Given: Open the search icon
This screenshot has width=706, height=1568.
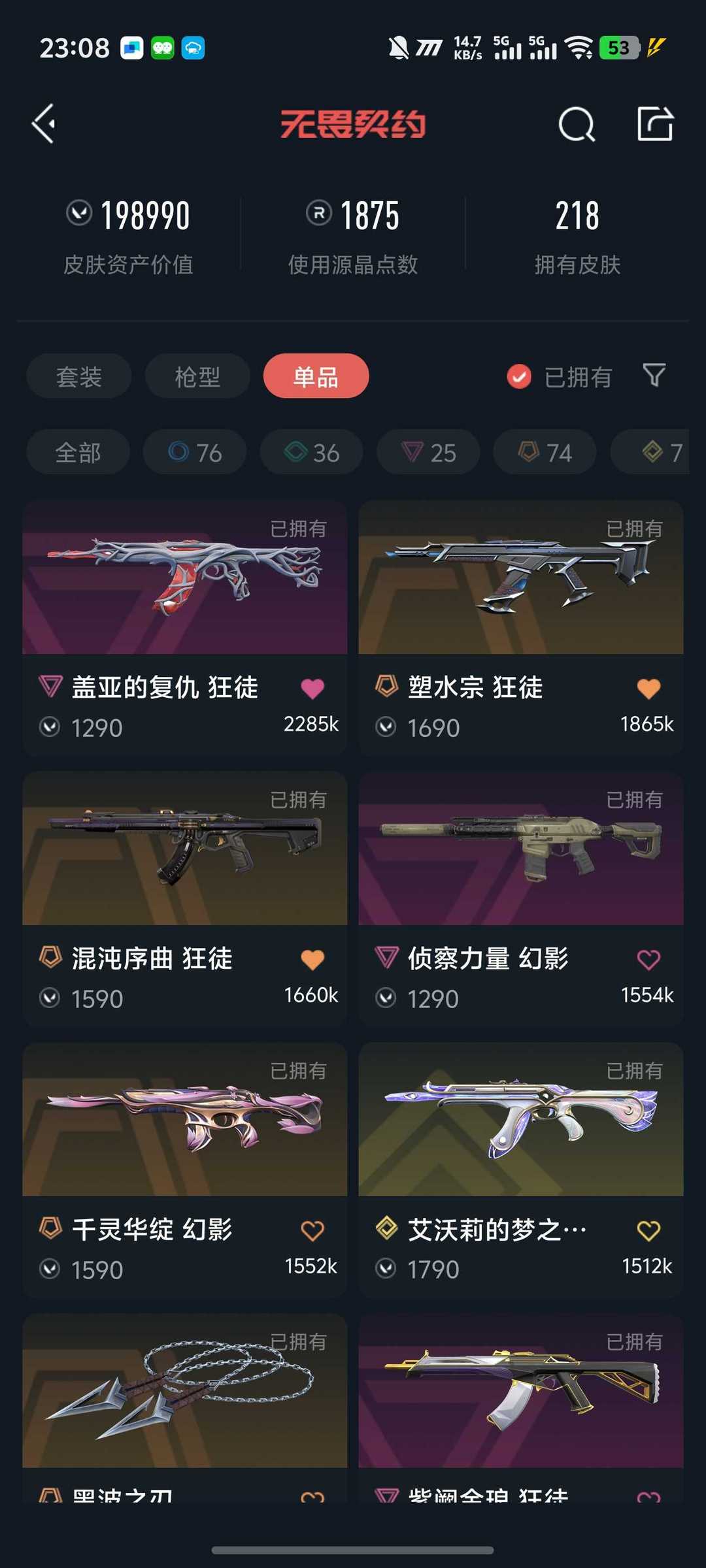Looking at the screenshot, I should [577, 123].
